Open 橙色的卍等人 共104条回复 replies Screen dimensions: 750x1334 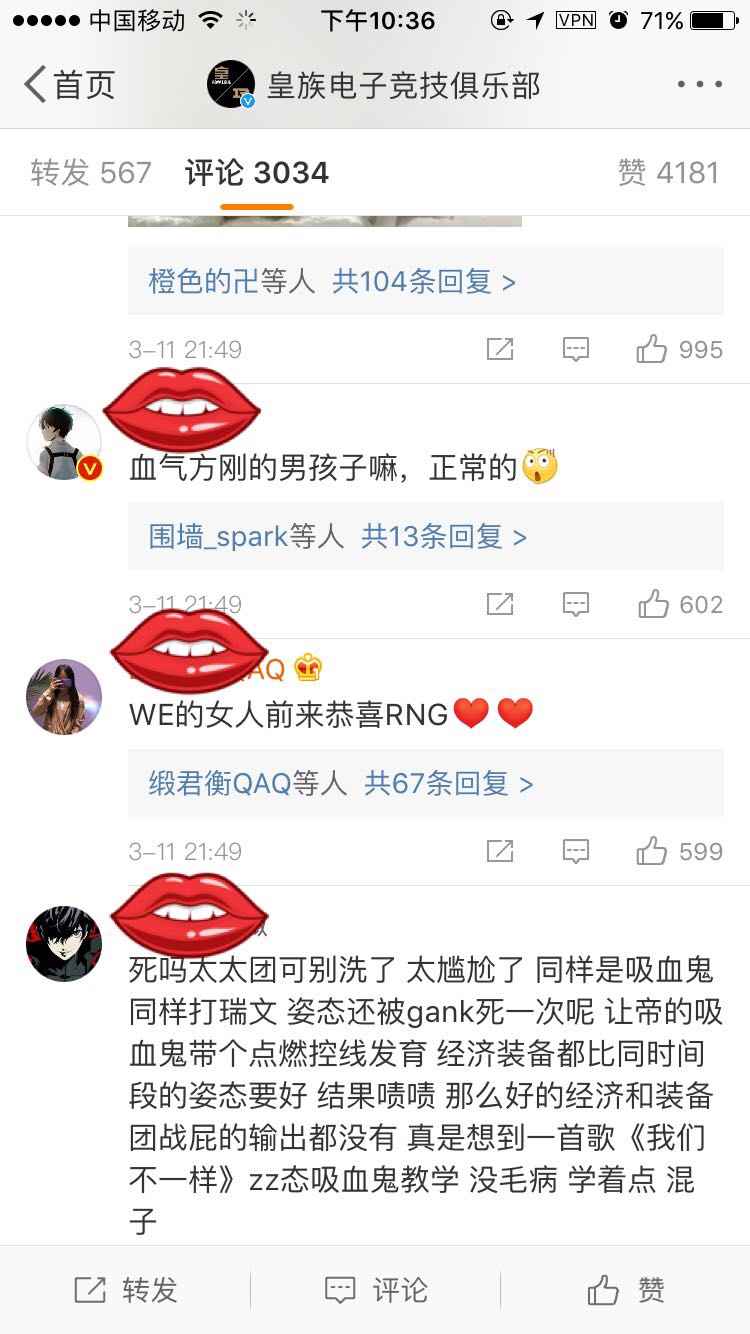pos(425,282)
